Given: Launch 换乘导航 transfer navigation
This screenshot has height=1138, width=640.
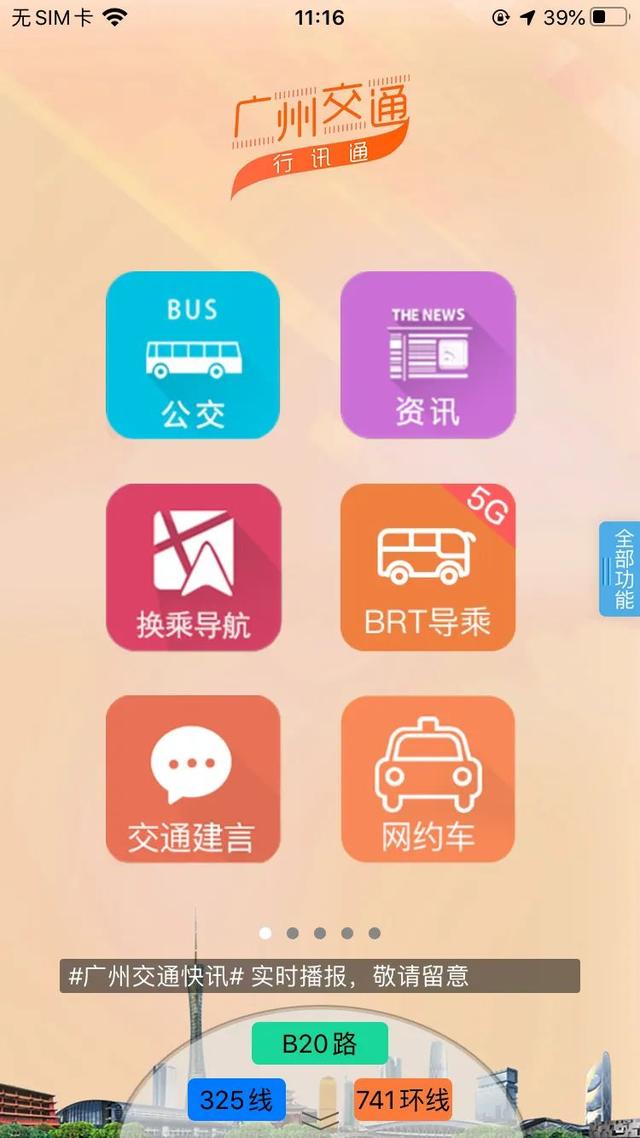Looking at the screenshot, I should tap(193, 567).
